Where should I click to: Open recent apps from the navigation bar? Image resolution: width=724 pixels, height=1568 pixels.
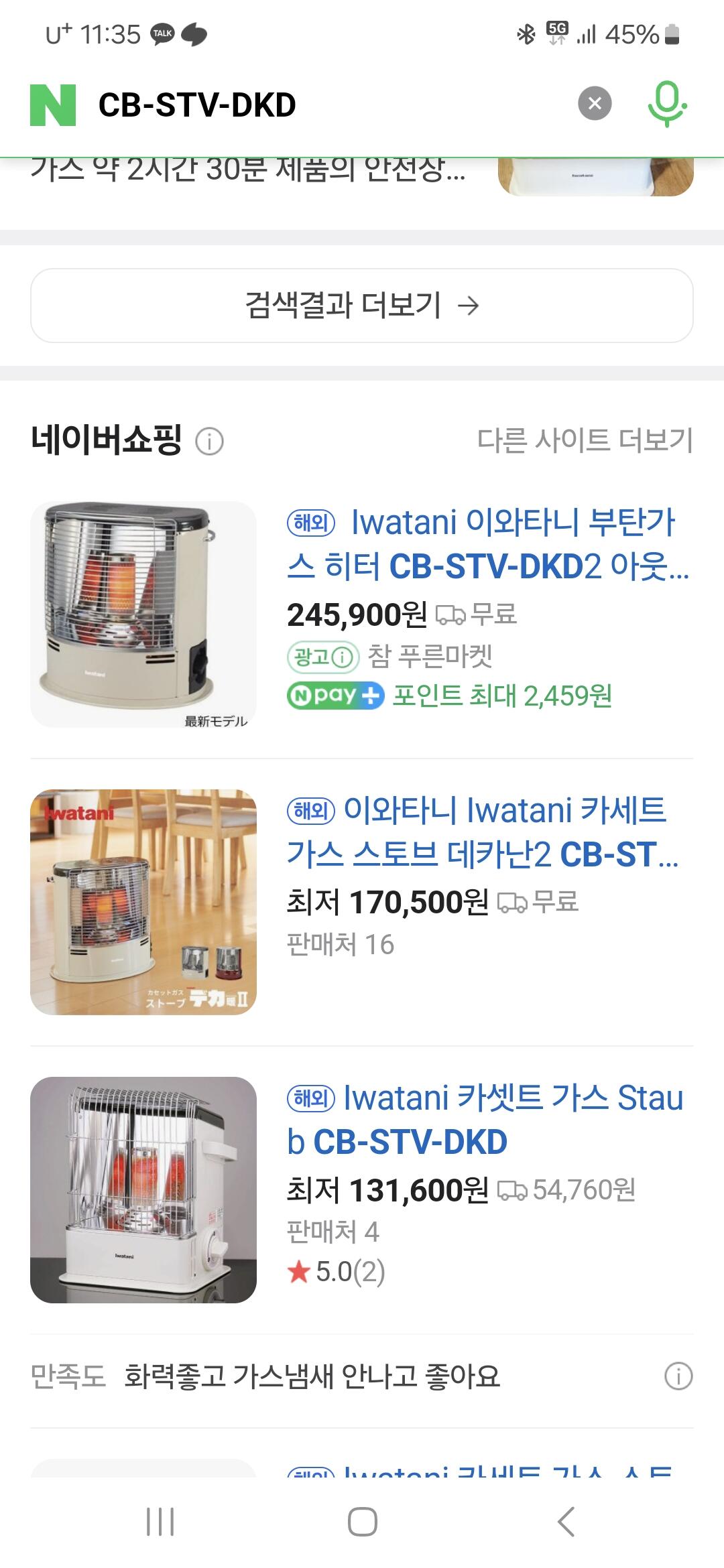(x=160, y=1521)
